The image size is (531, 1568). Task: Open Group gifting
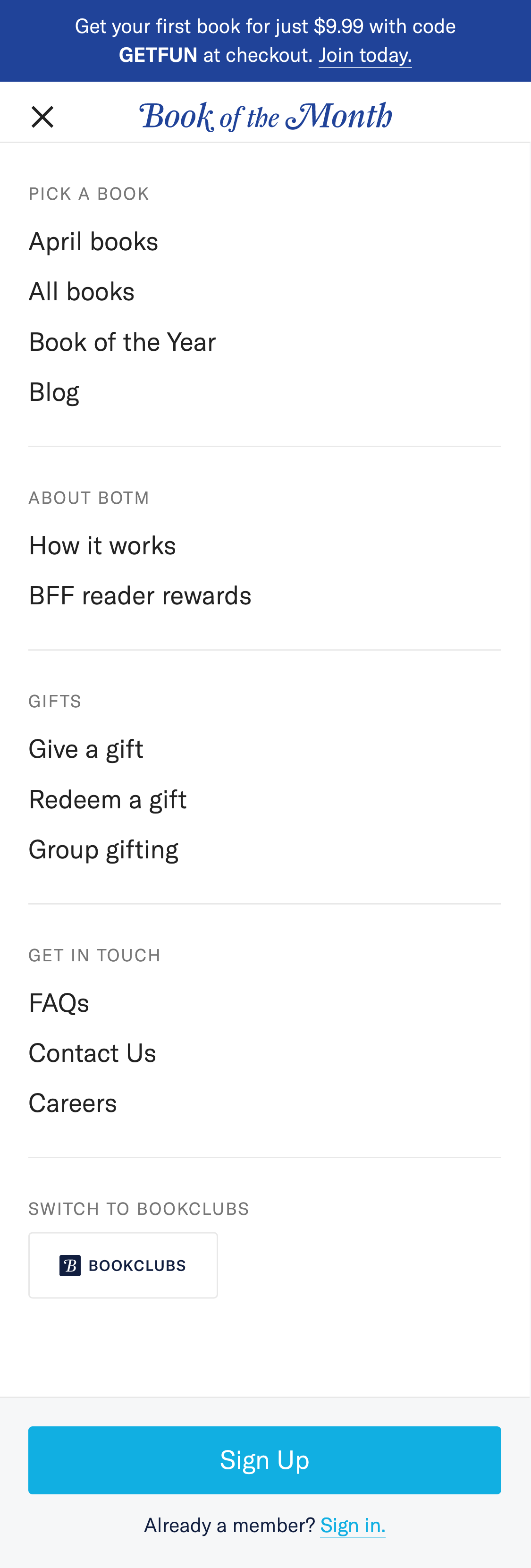[103, 850]
